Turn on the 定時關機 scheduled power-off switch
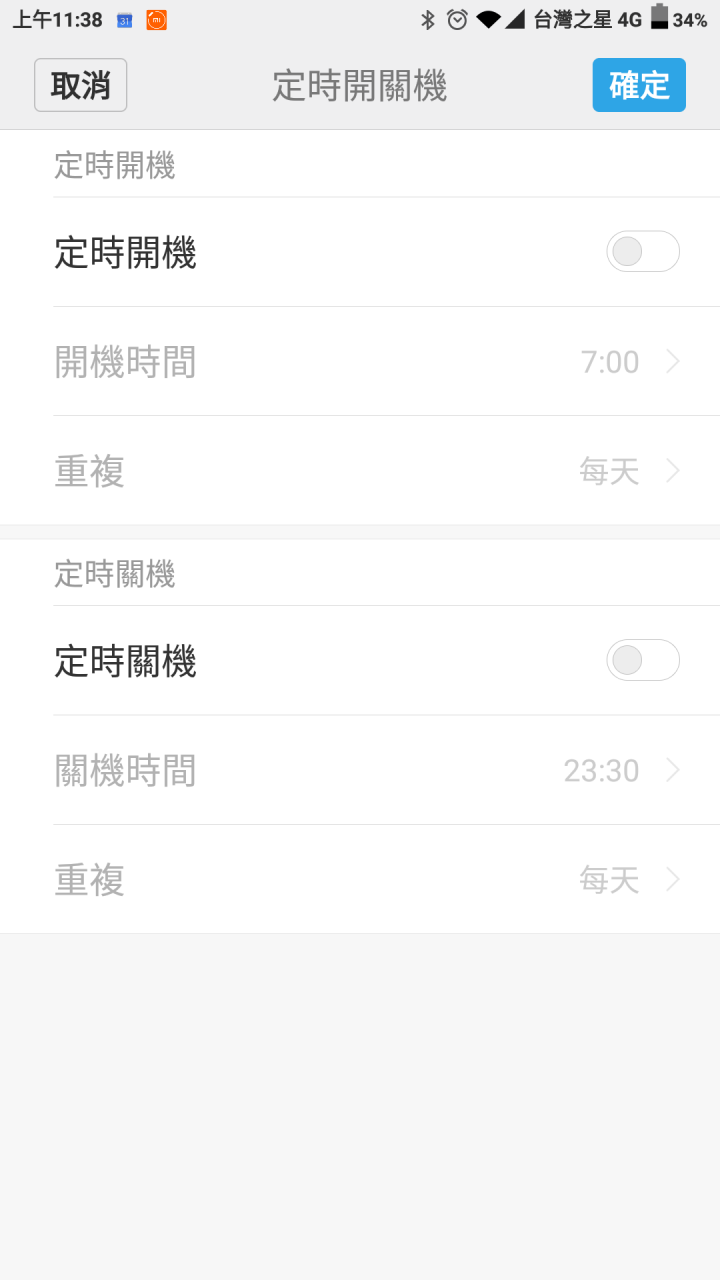 tap(643, 660)
